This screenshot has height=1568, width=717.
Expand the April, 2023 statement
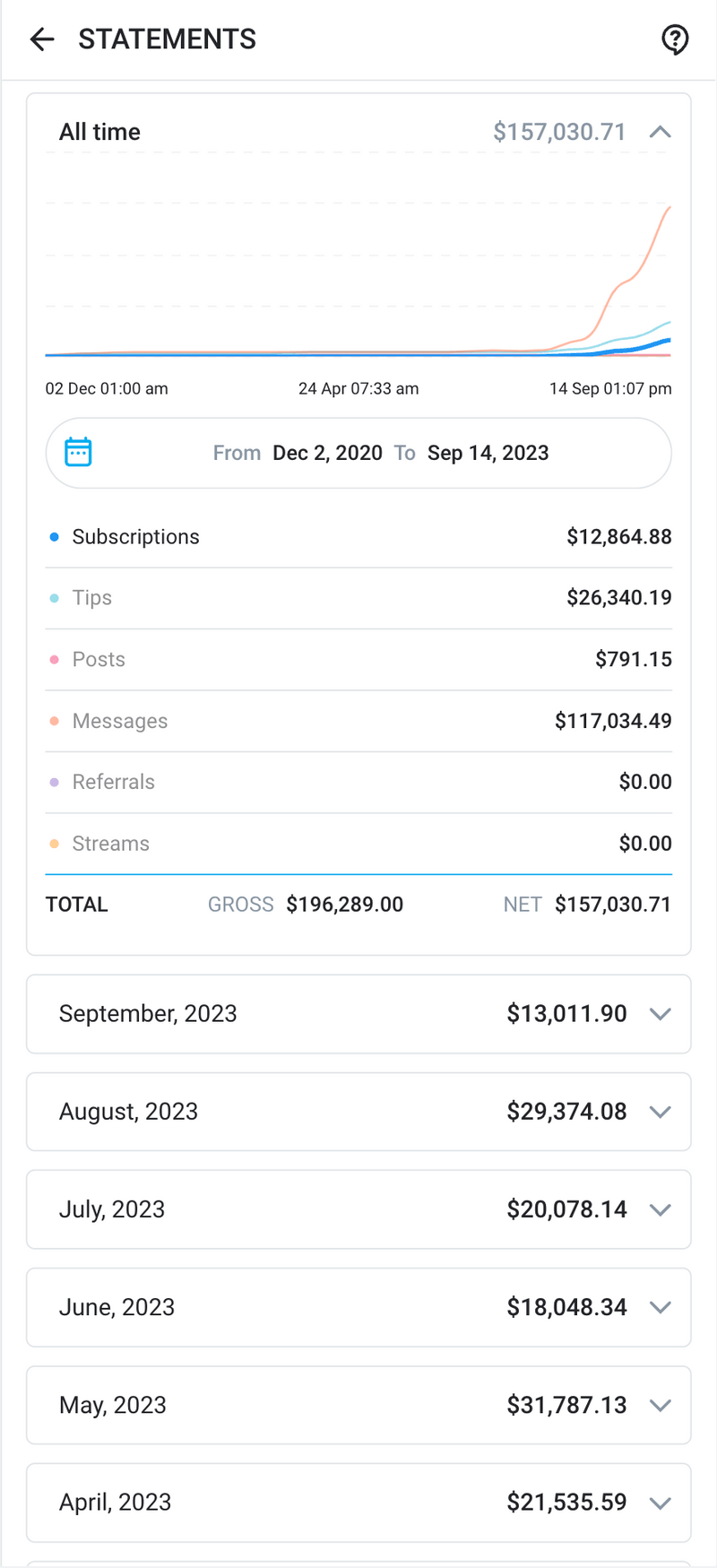661,1503
